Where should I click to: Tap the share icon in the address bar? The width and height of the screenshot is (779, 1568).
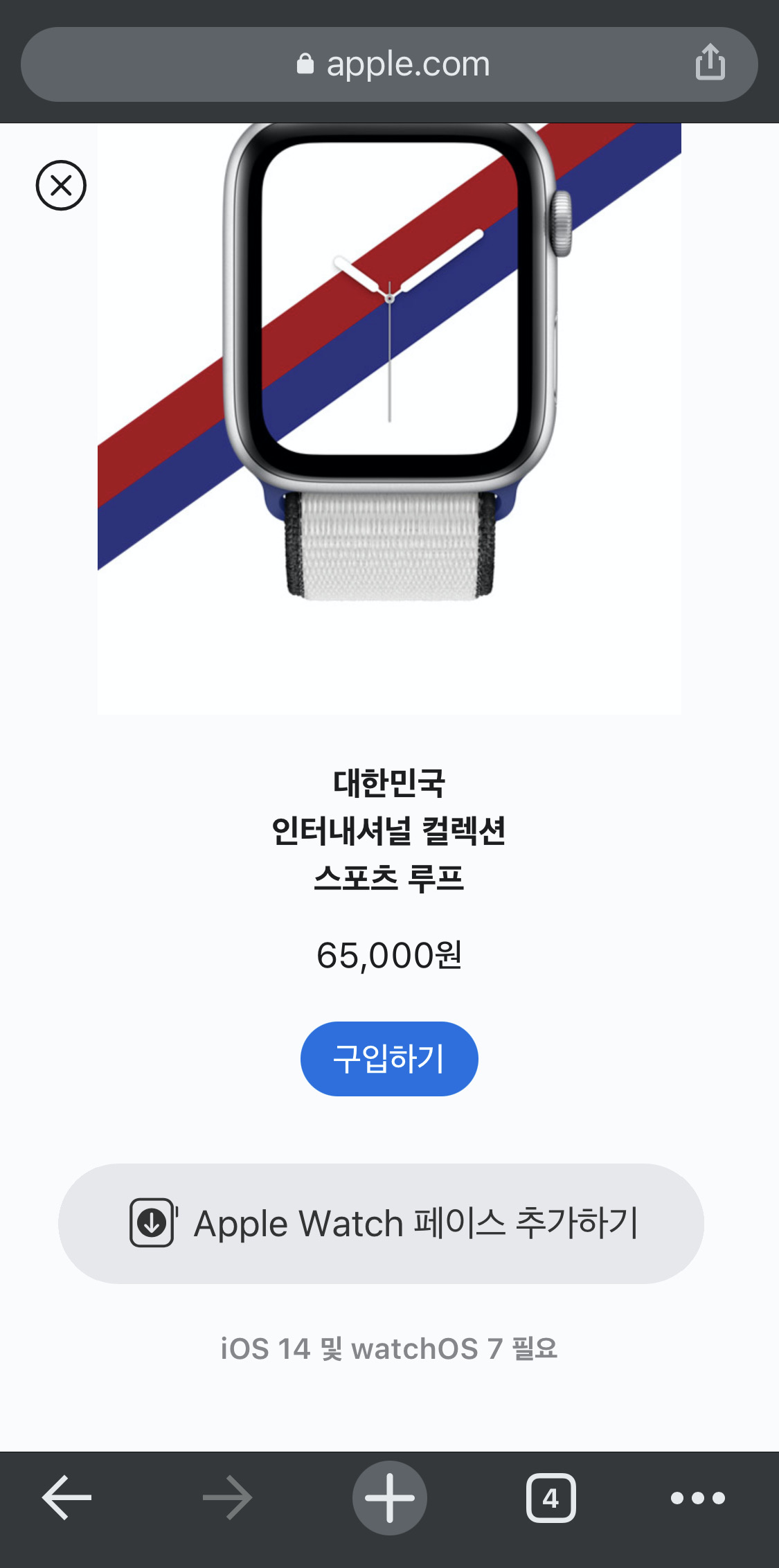point(710,63)
